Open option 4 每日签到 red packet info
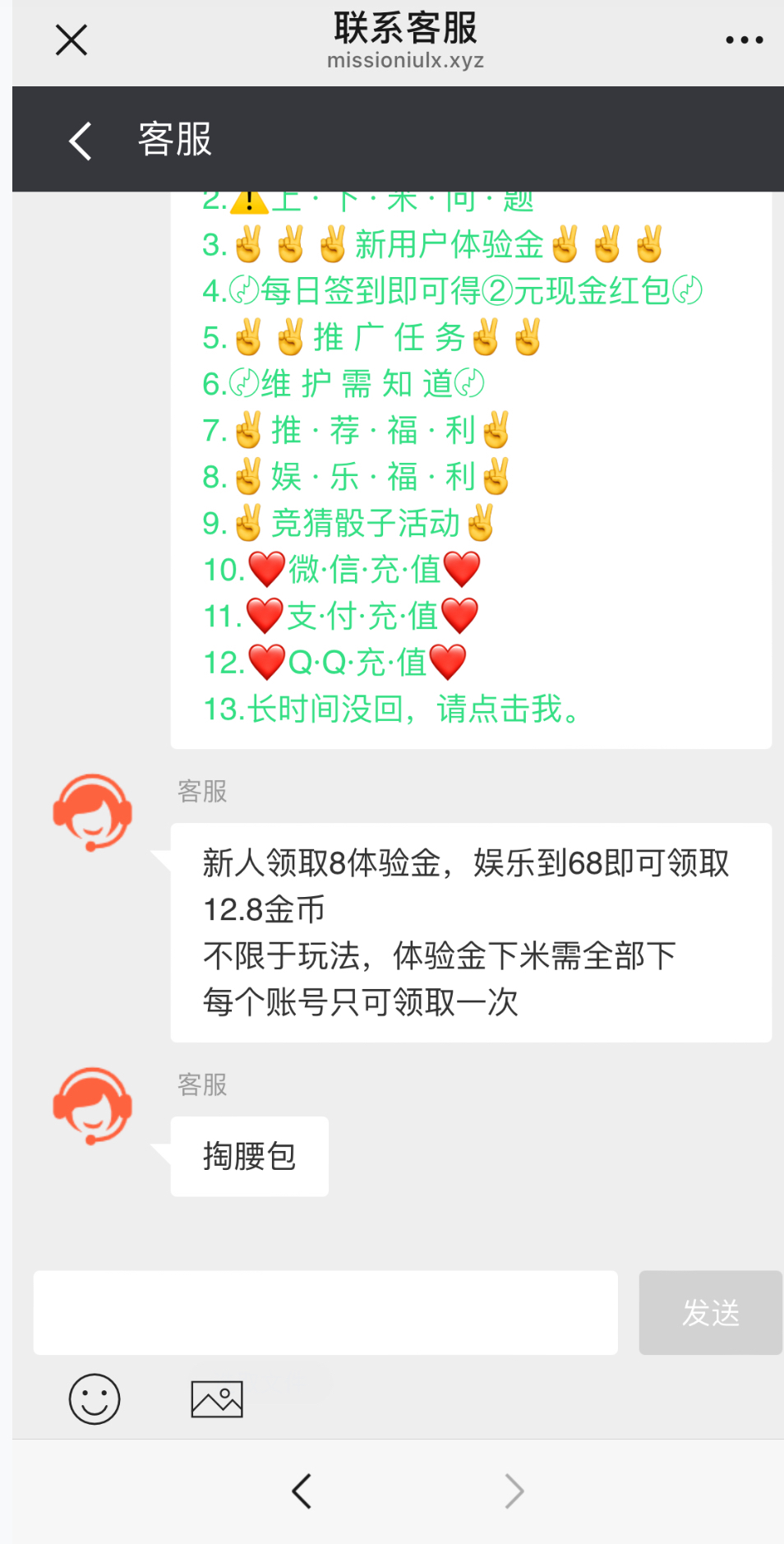 point(452,290)
